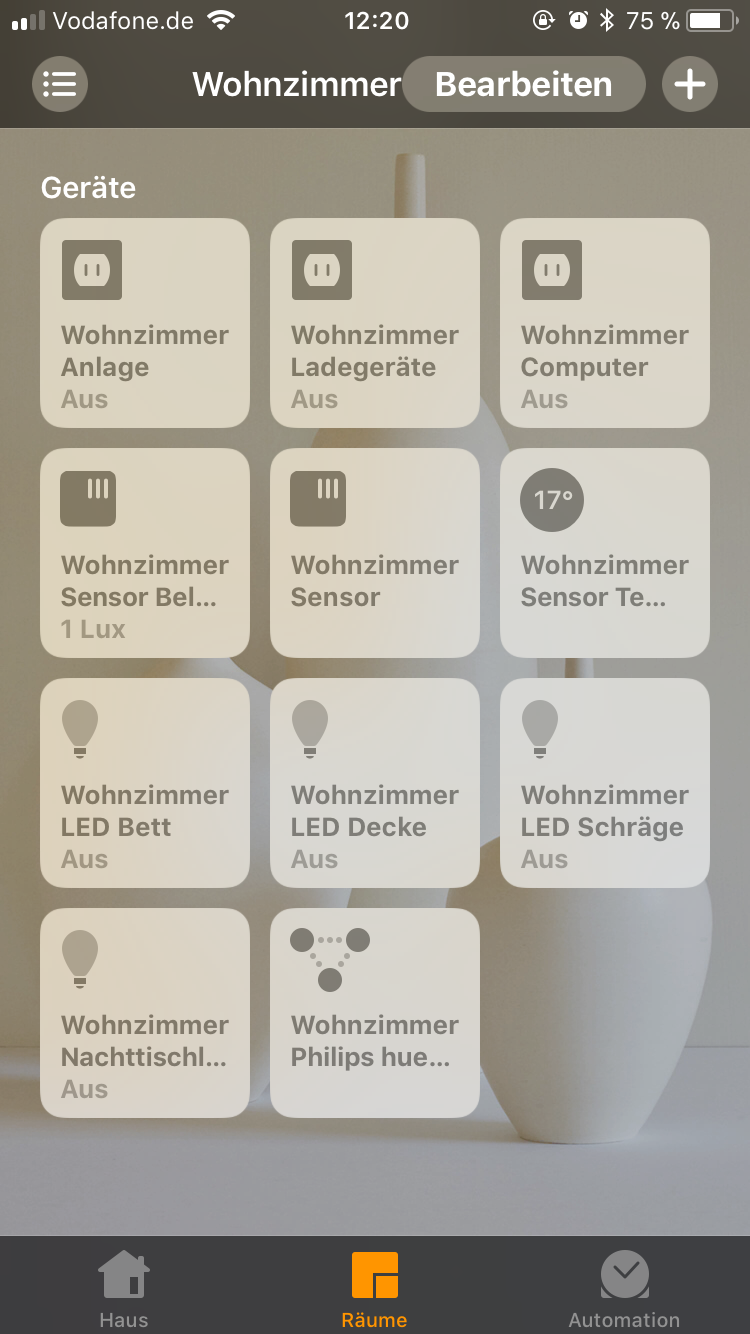Turn on Wohnzimmer Ladegeräte outlet
The image size is (750, 1334).
click(375, 323)
